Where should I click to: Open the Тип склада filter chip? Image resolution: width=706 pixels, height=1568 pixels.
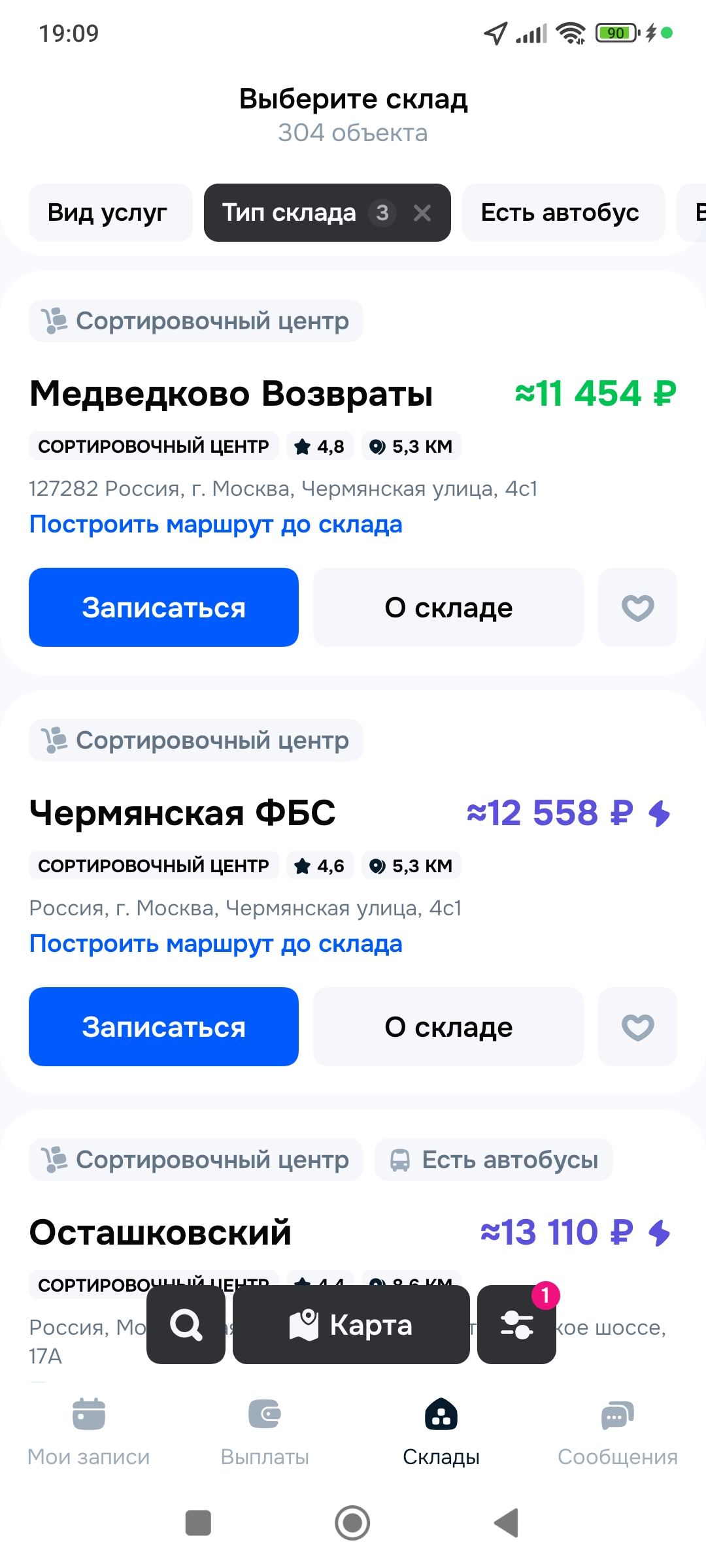pyautogui.click(x=290, y=213)
